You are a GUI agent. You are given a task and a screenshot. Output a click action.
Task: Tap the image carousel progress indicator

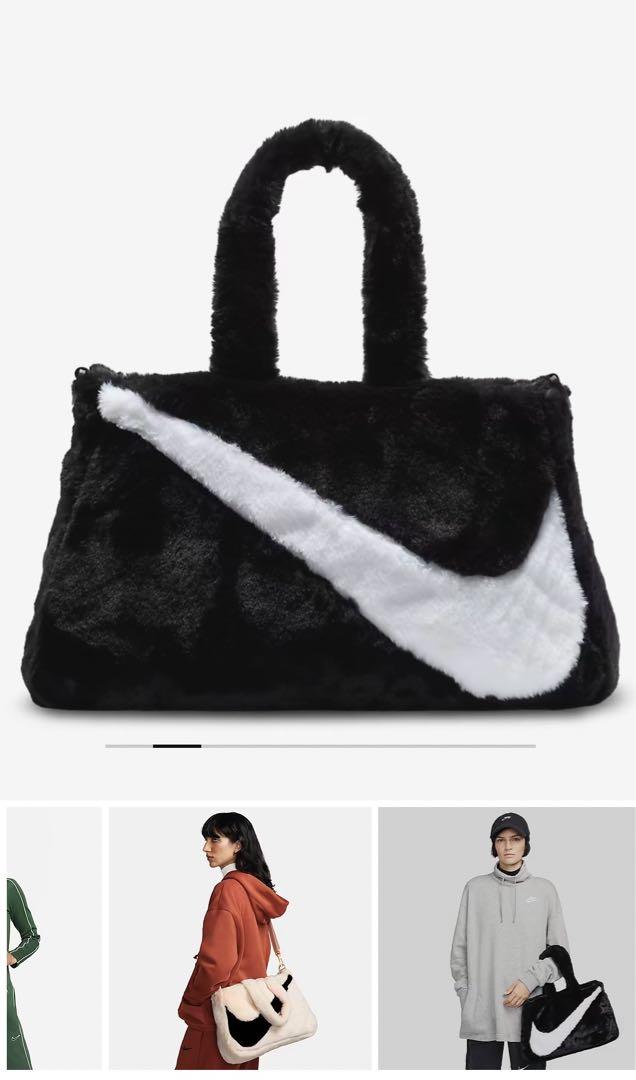click(x=320, y=745)
